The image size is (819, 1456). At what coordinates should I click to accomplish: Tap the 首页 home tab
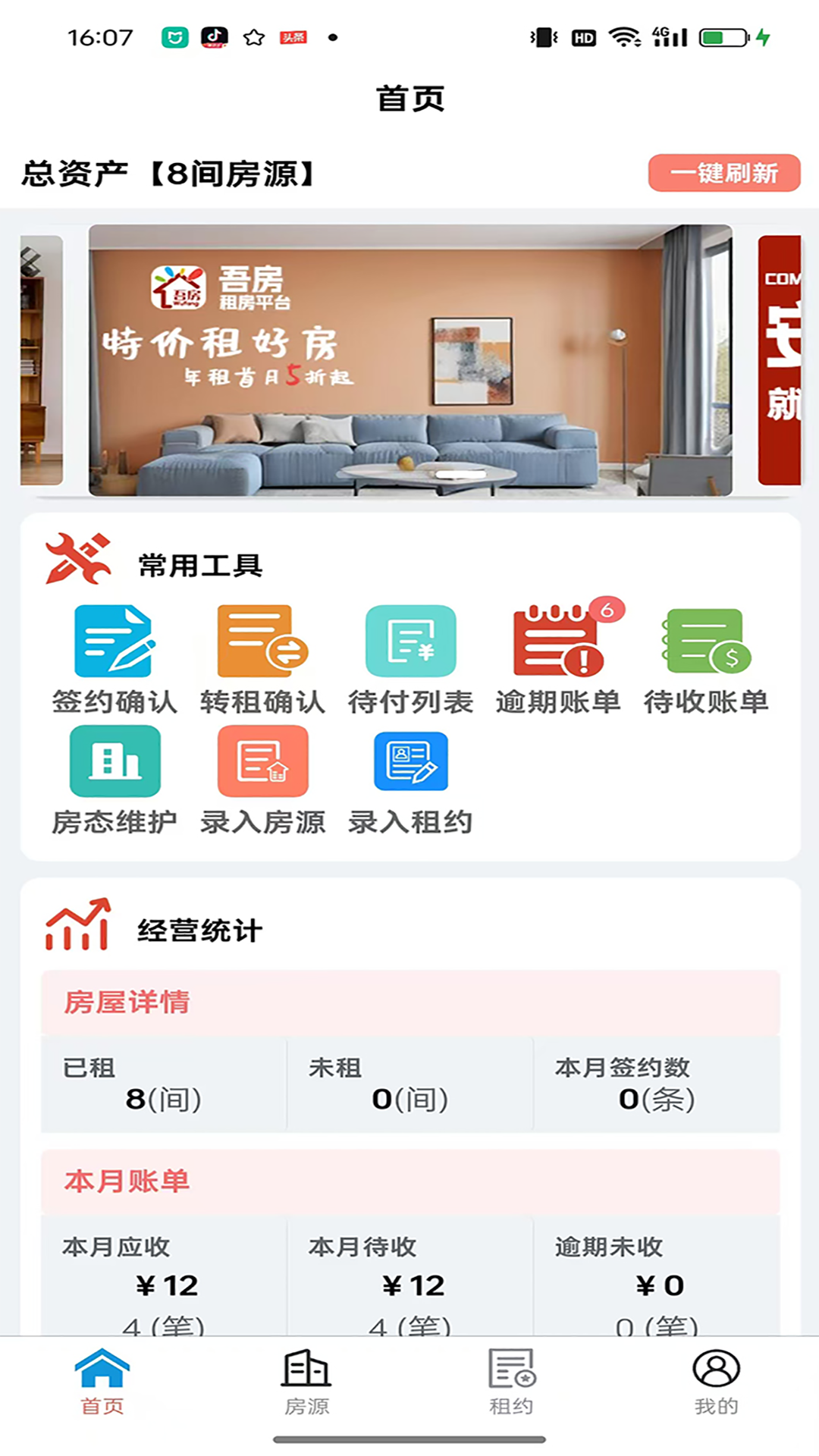(102, 1382)
